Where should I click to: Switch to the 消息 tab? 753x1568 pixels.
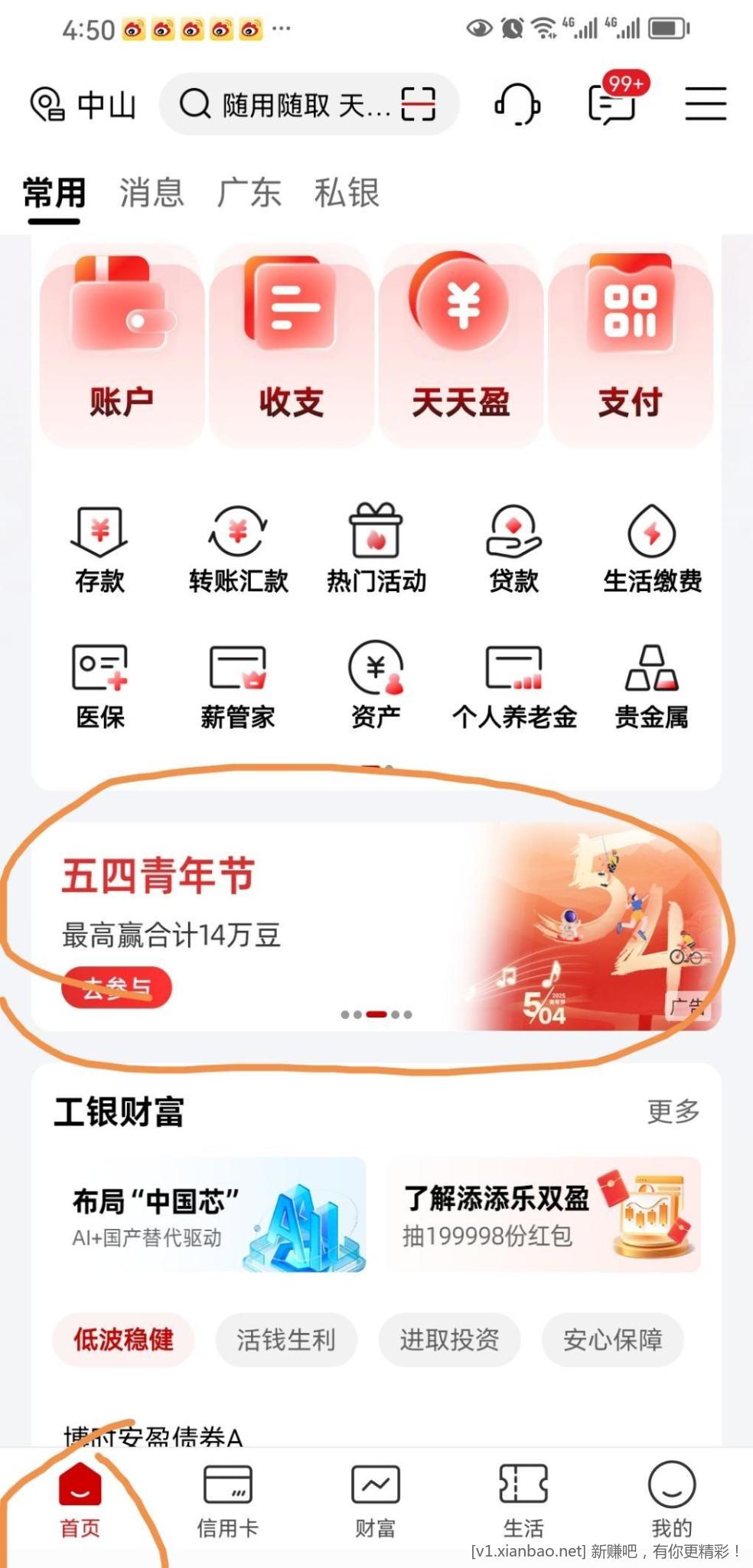point(152,192)
